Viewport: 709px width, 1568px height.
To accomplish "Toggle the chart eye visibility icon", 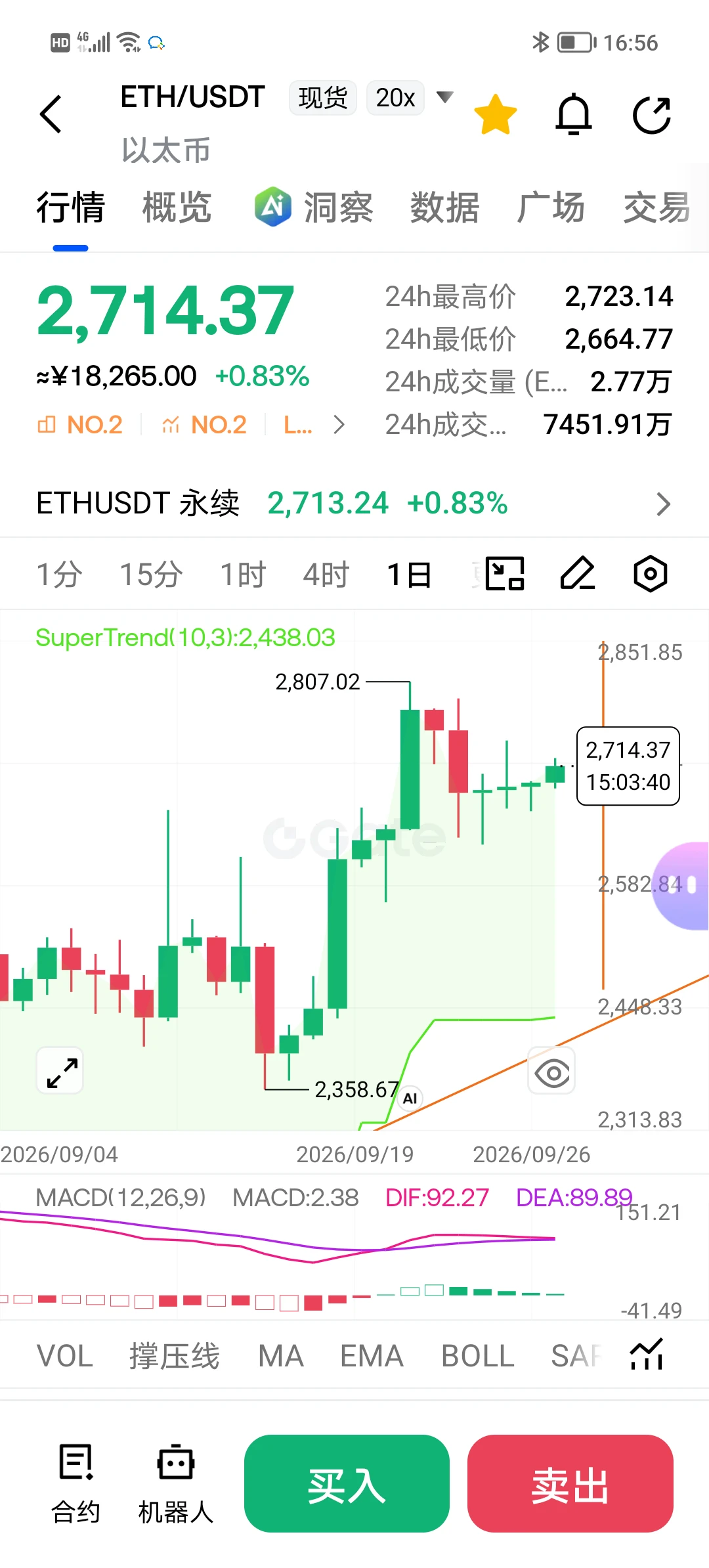I will [x=552, y=1074].
